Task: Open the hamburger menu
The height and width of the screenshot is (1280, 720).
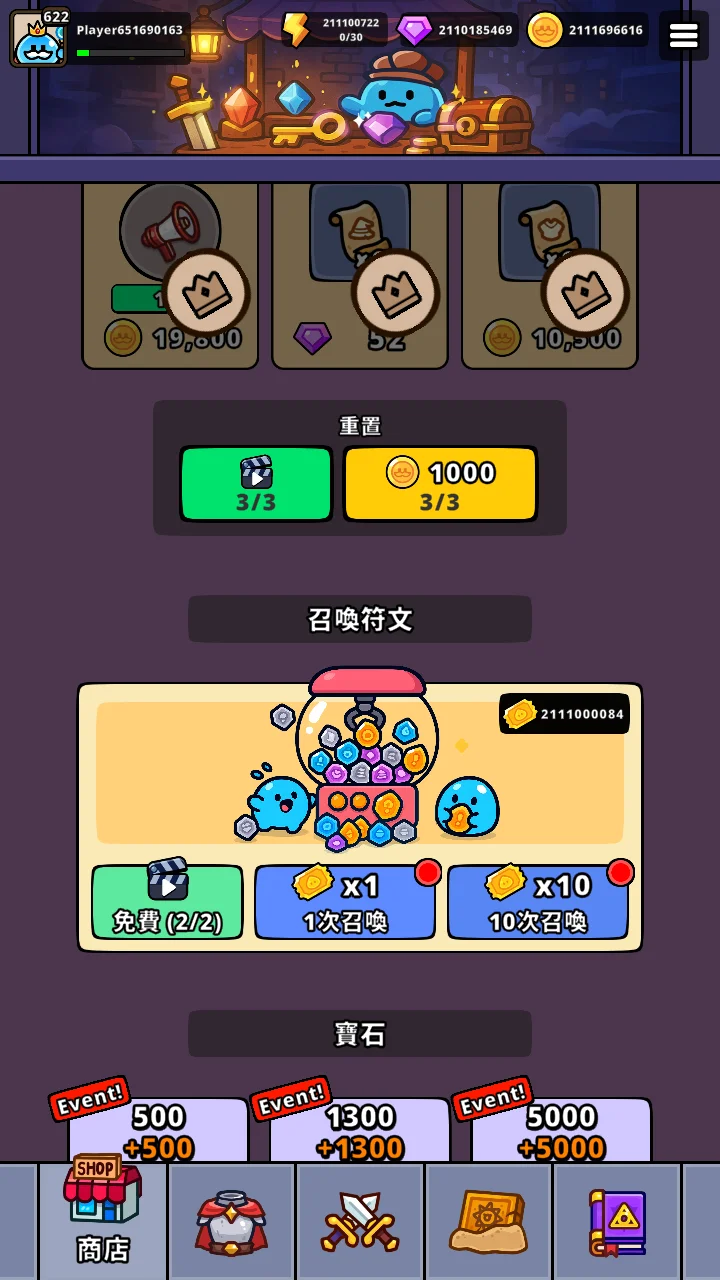Action: coord(684,36)
